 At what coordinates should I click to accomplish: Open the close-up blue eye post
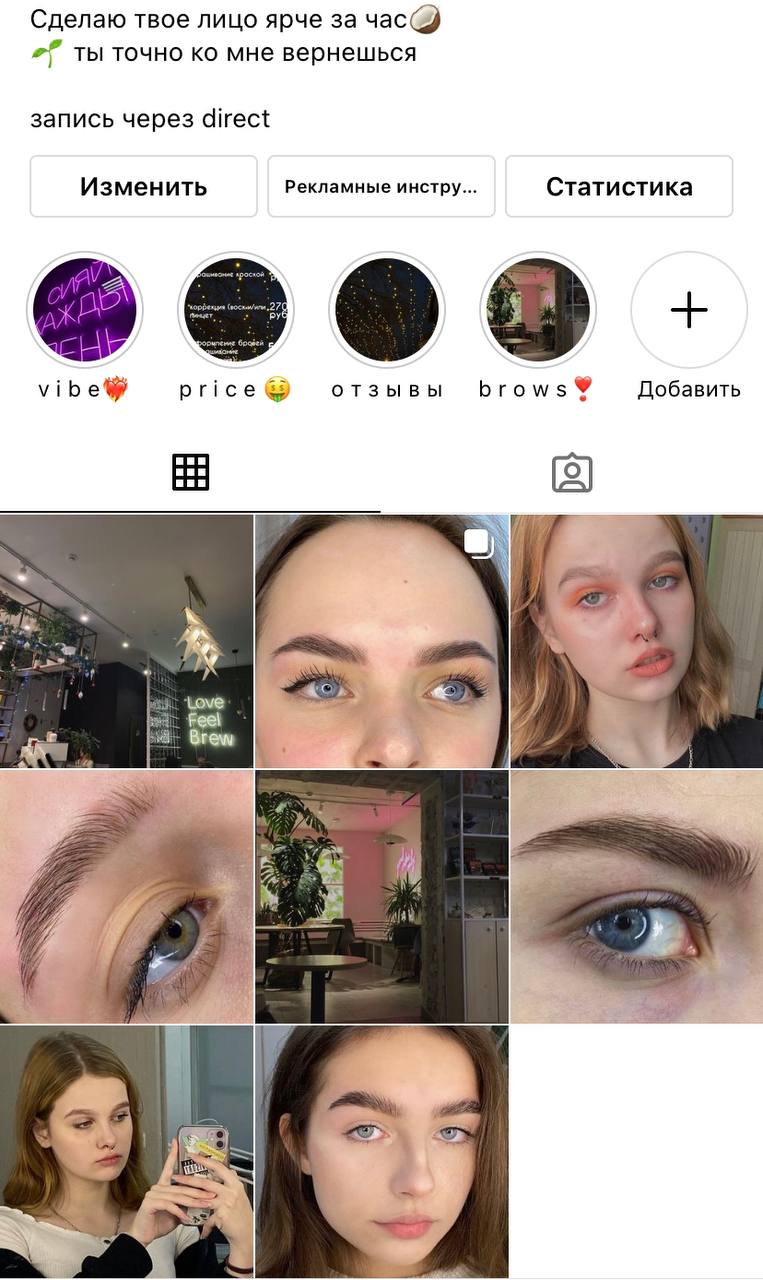pyautogui.click(x=637, y=897)
